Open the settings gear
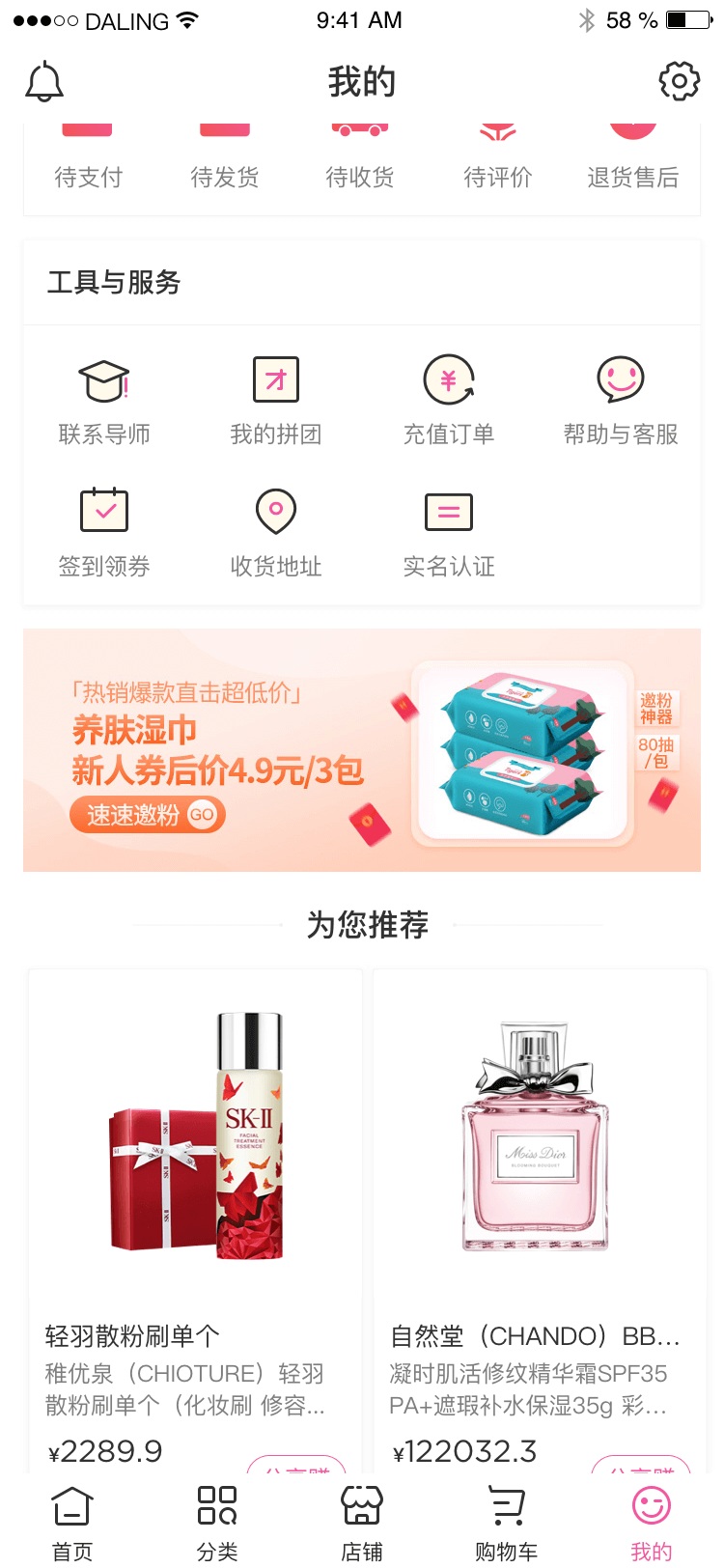Screen dimensions: 724x1568 (x=679, y=82)
